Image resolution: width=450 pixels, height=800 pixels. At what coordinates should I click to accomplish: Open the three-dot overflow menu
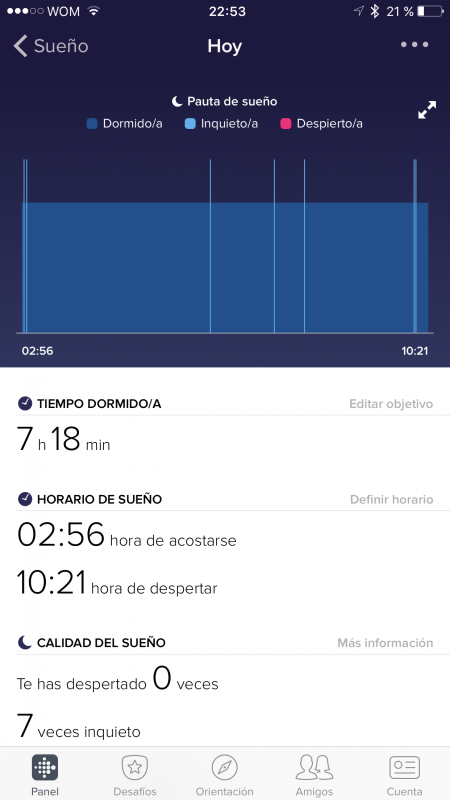click(414, 45)
